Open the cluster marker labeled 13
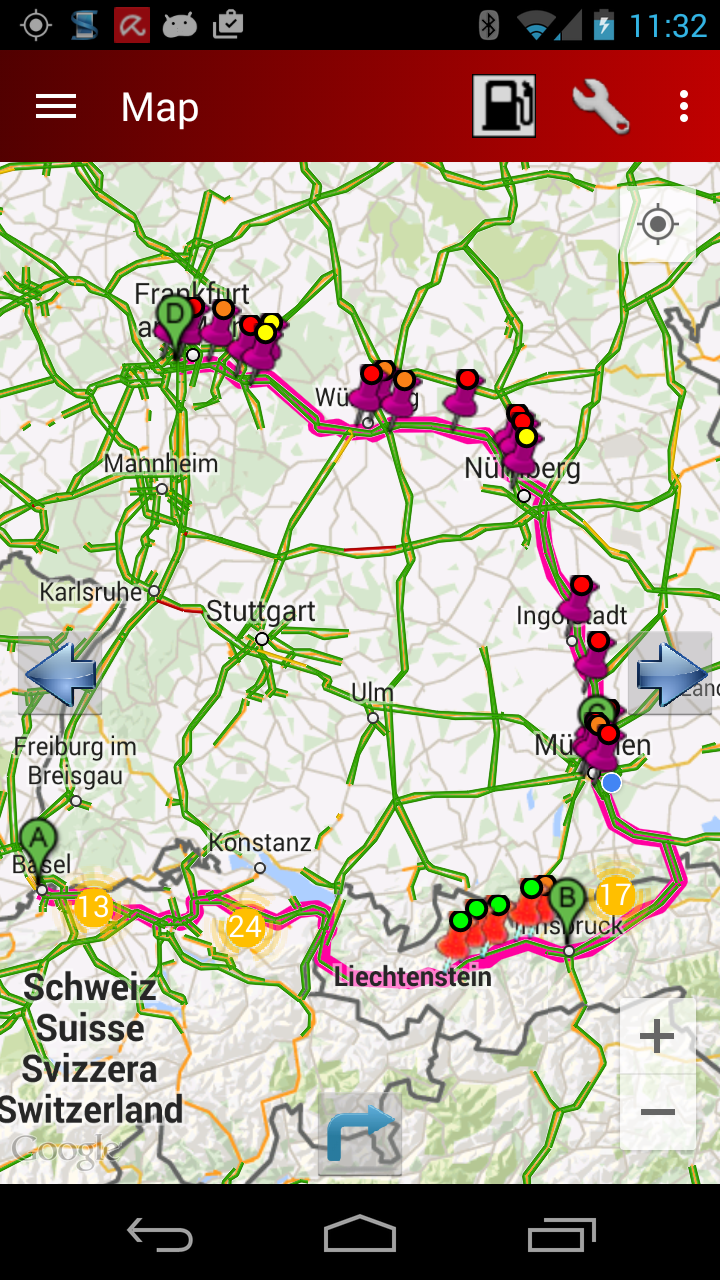 [x=93, y=908]
